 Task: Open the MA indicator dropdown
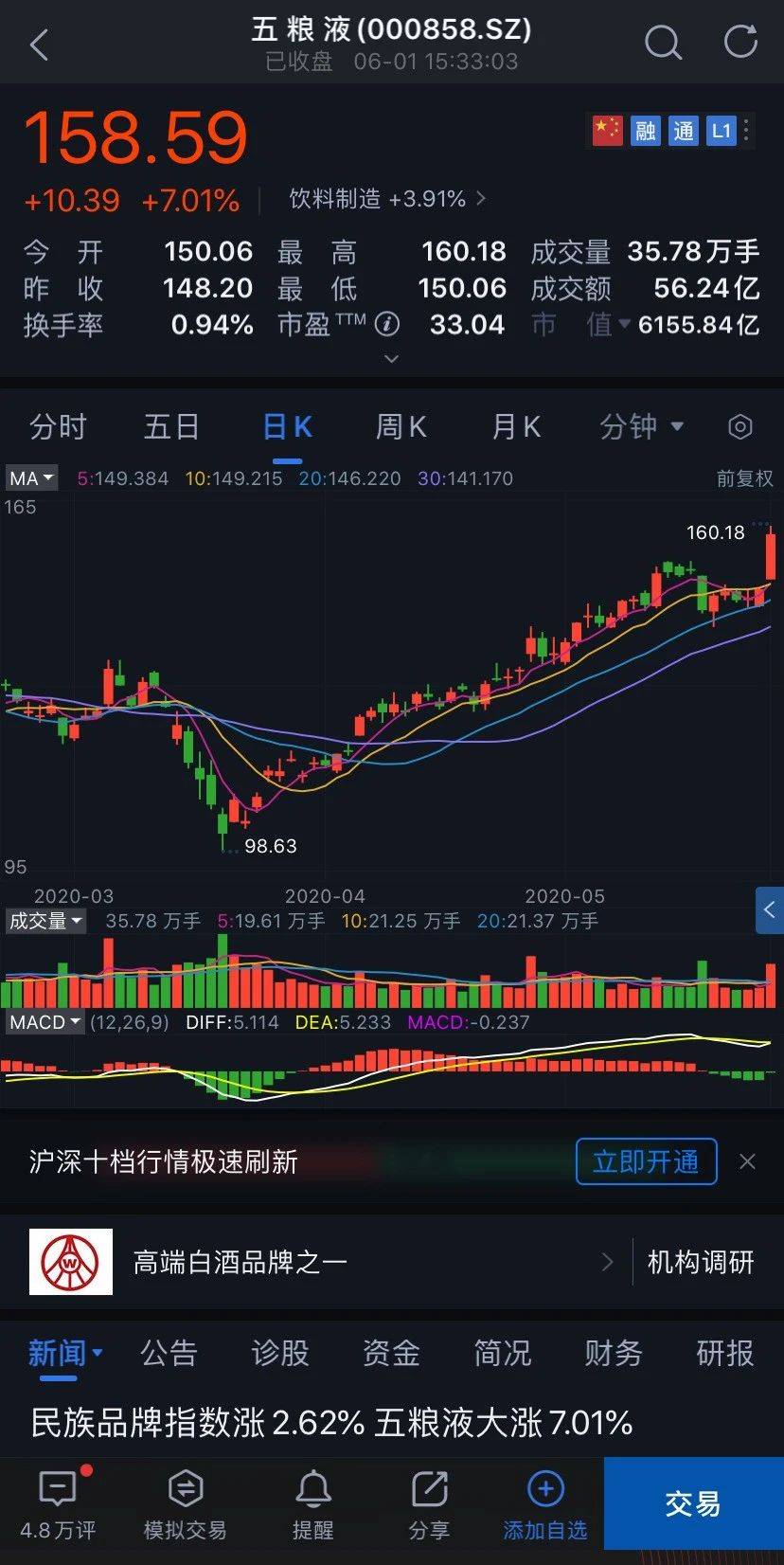pos(32,478)
